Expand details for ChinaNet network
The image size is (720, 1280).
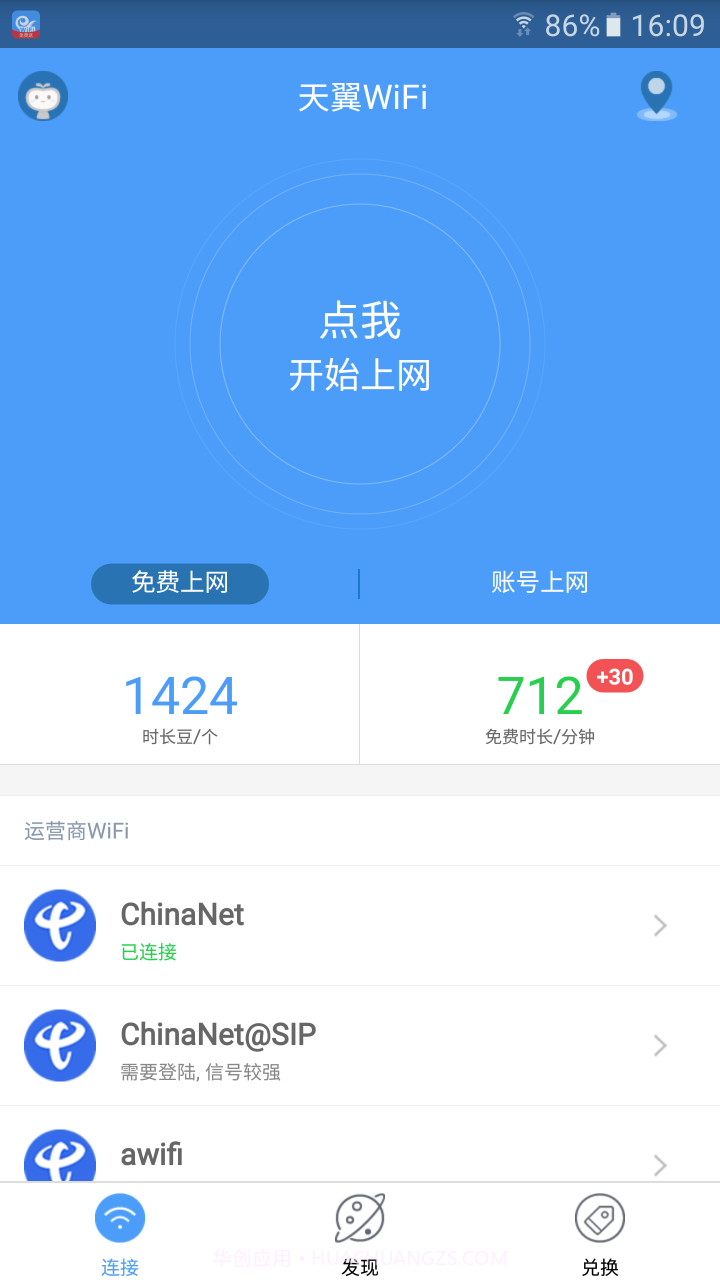[x=659, y=925]
